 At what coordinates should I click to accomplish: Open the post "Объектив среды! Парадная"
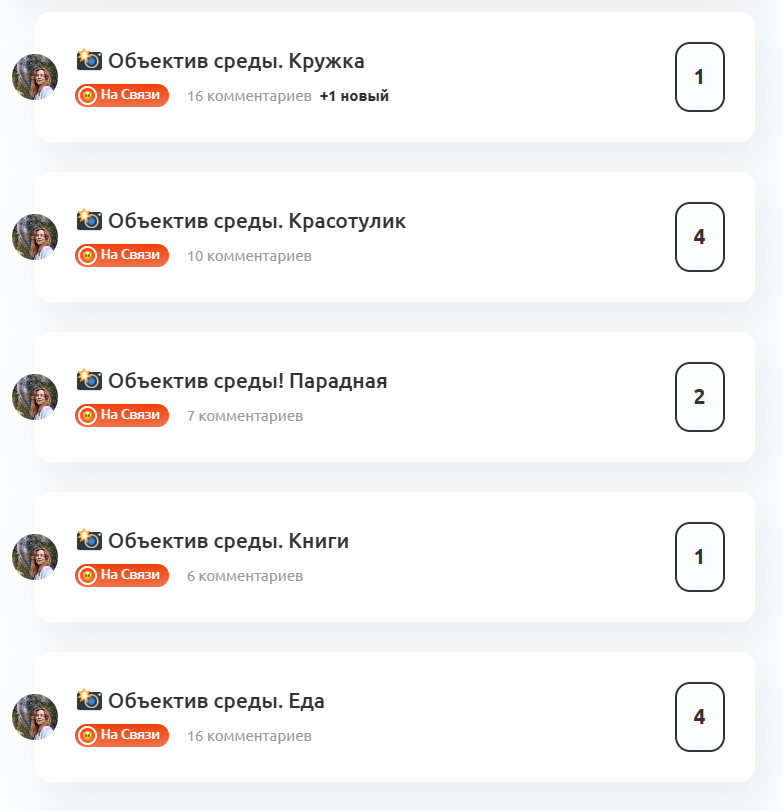(x=247, y=382)
